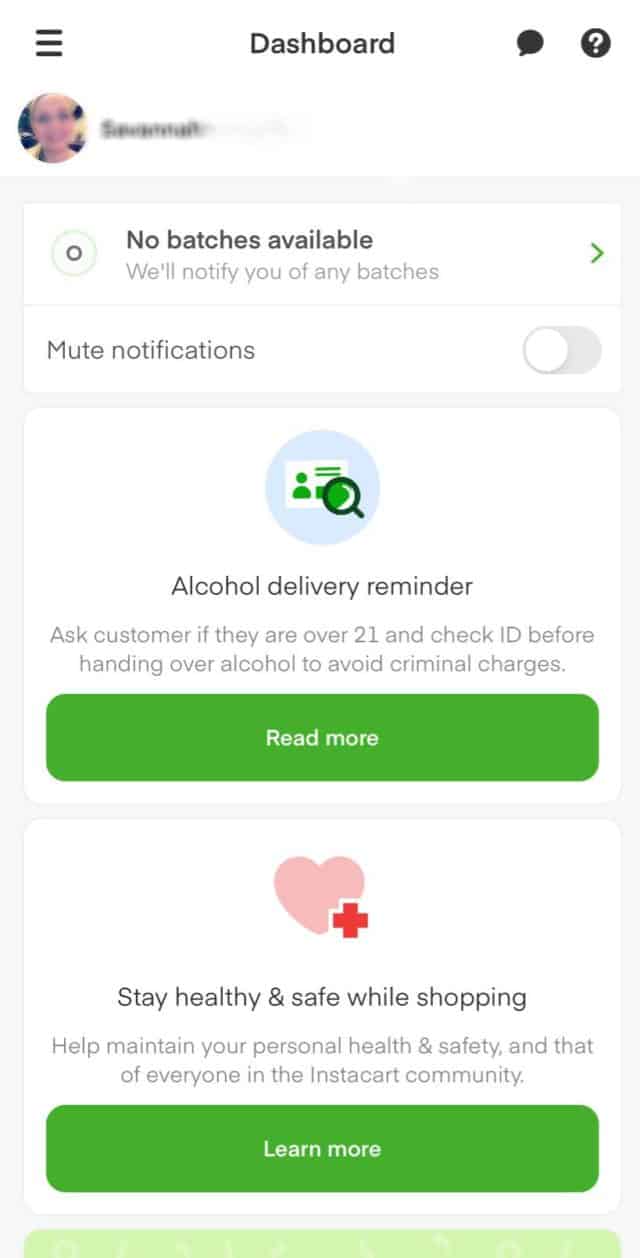Open the profile picture

[x=53, y=128]
